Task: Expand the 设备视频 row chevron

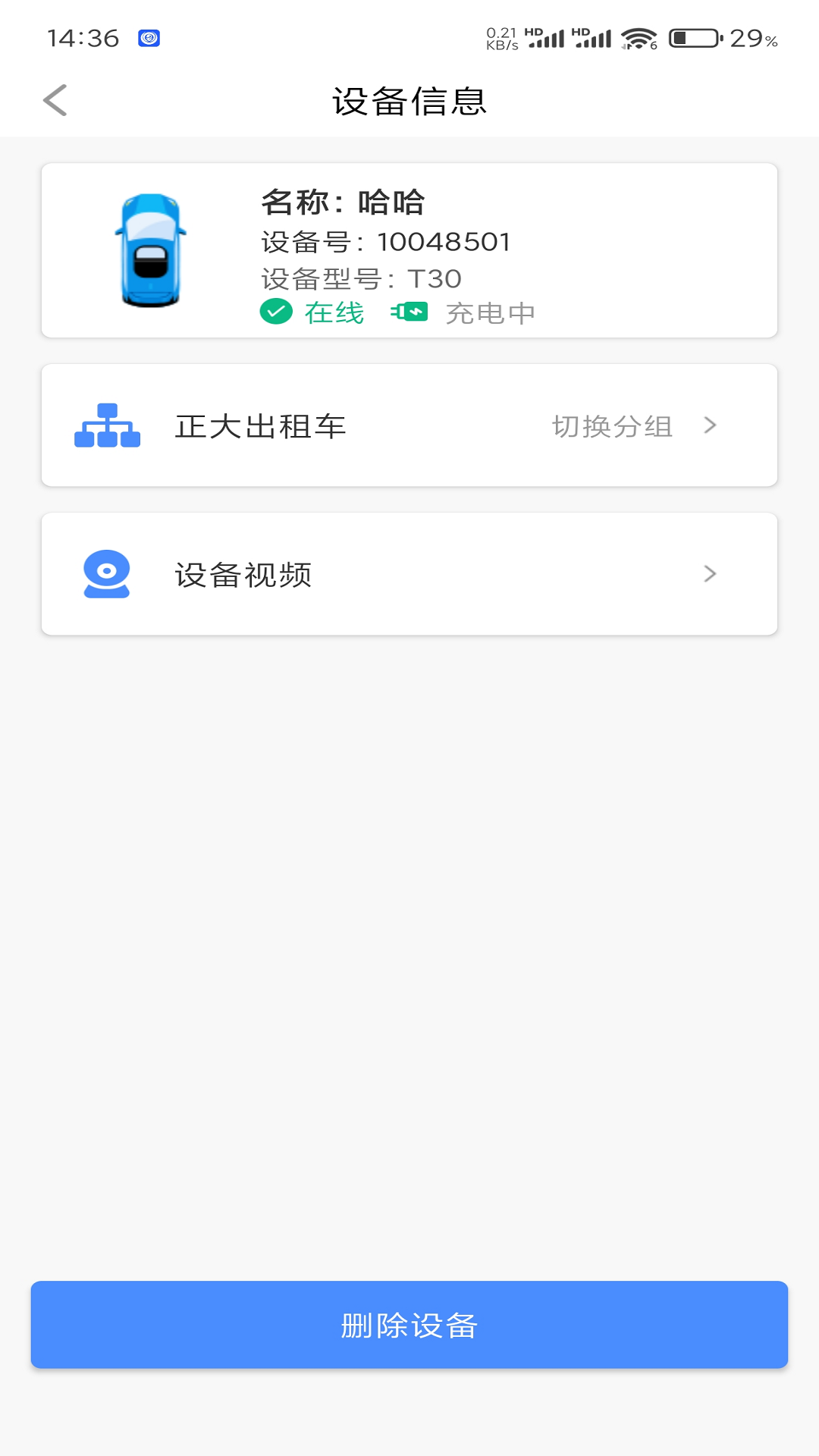Action: click(710, 574)
